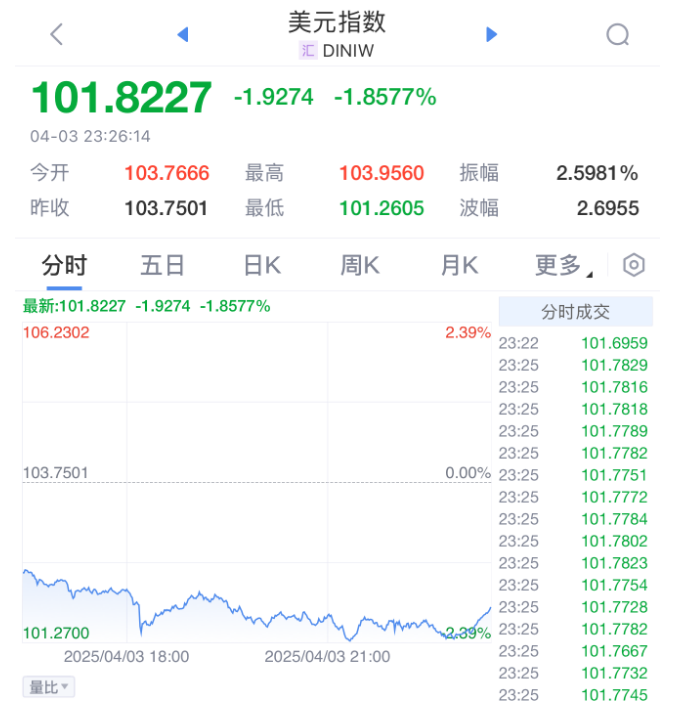Switch to the 五日 chart tab

162,265
